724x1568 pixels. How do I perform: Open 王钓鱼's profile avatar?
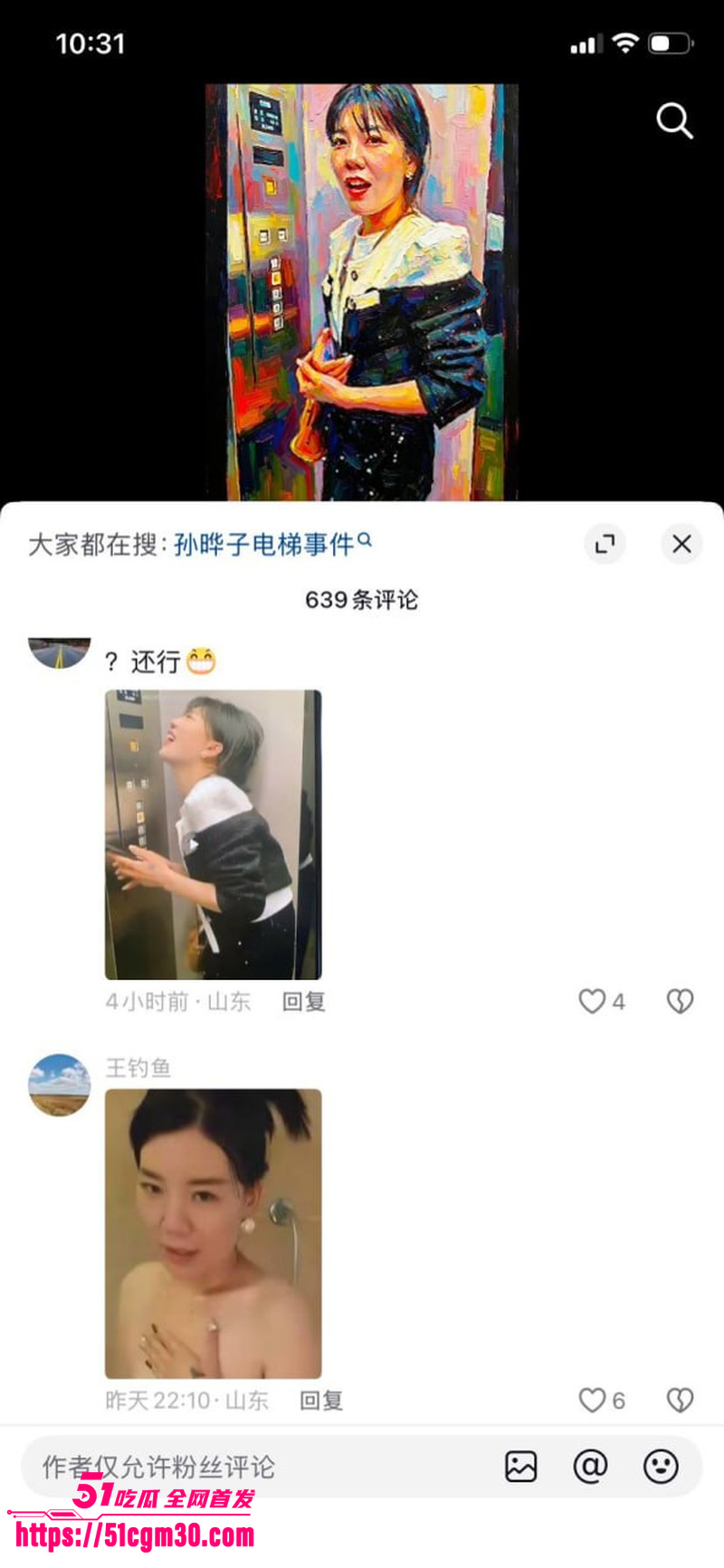[x=60, y=1085]
